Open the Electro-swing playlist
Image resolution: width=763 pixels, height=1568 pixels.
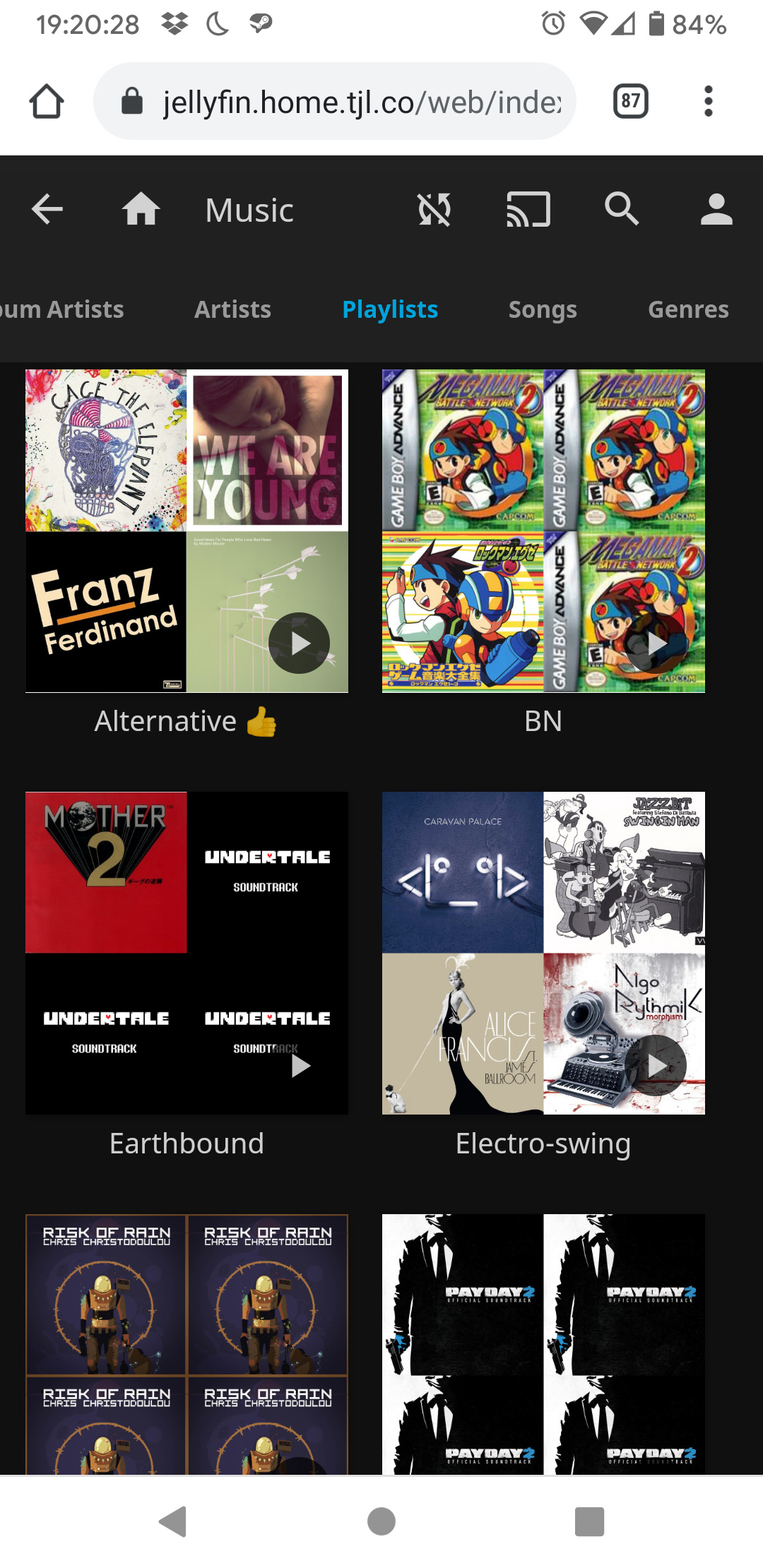click(x=543, y=953)
